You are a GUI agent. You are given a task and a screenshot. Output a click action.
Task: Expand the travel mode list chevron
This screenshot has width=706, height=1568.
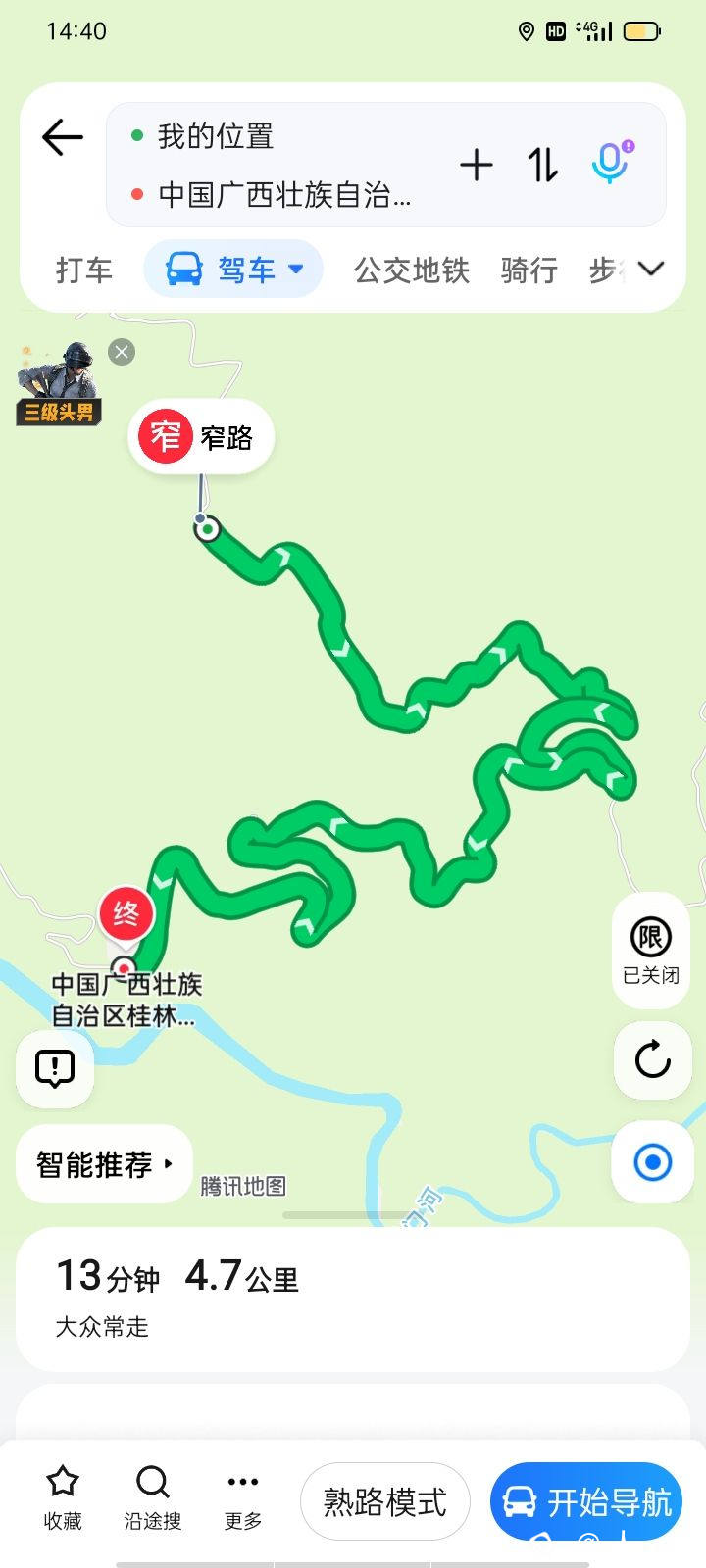click(651, 269)
